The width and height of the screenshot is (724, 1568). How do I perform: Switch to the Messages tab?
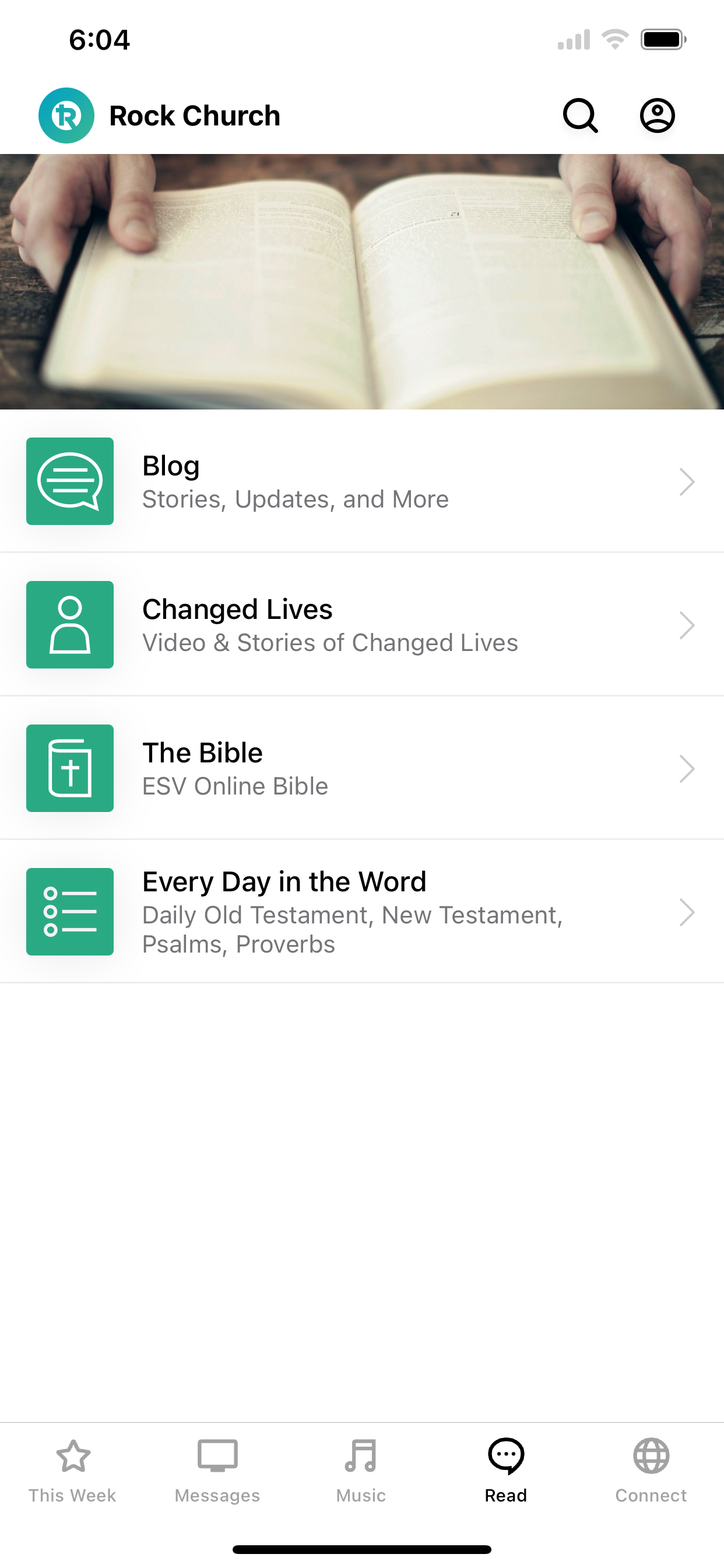pyautogui.click(x=217, y=1471)
